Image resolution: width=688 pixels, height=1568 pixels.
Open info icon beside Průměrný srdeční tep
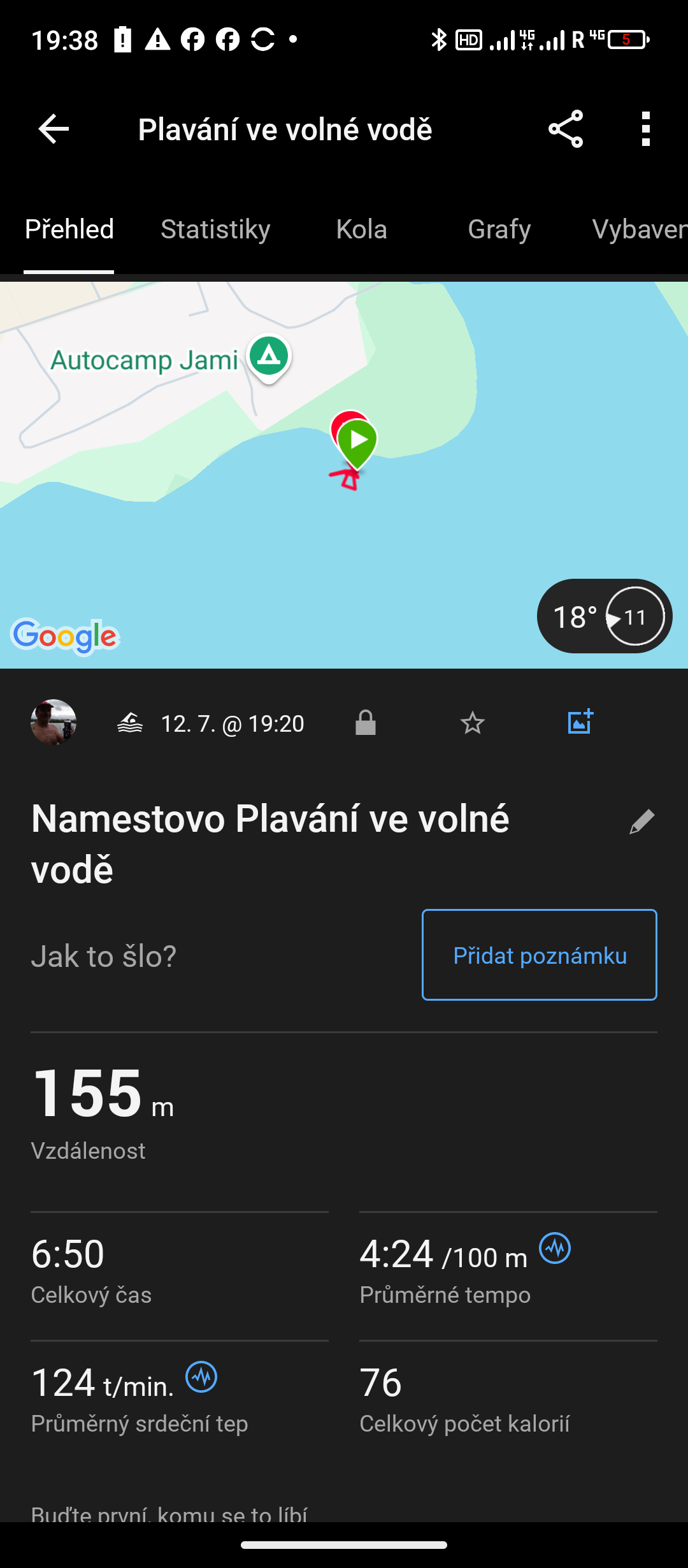coord(201,1377)
